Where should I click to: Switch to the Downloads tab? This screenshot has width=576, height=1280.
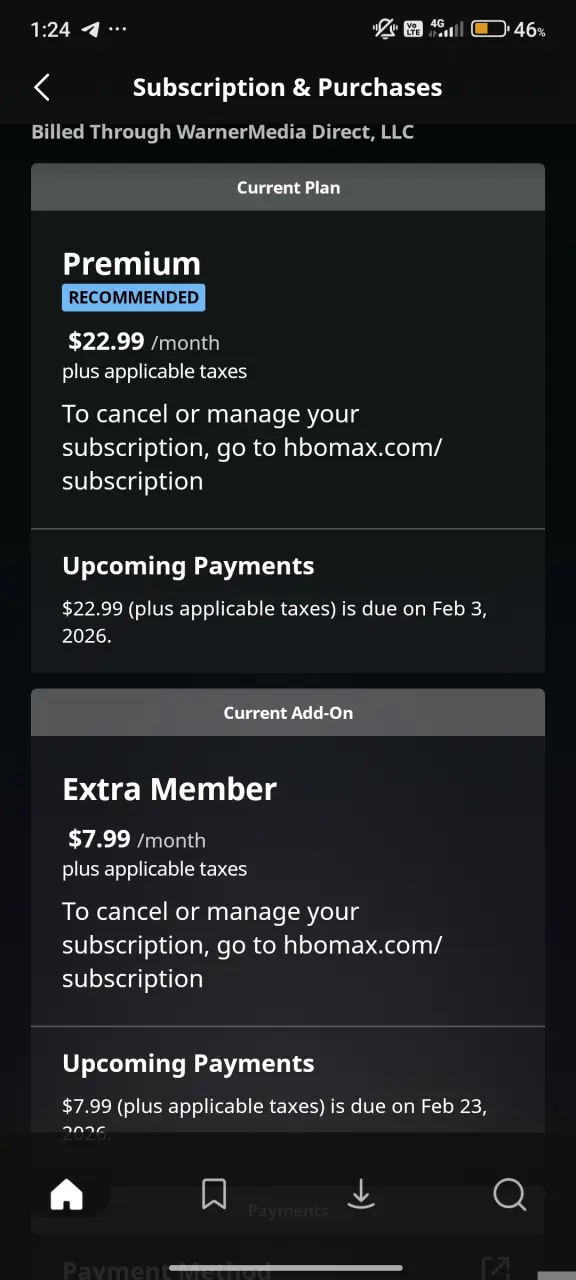pos(360,1194)
